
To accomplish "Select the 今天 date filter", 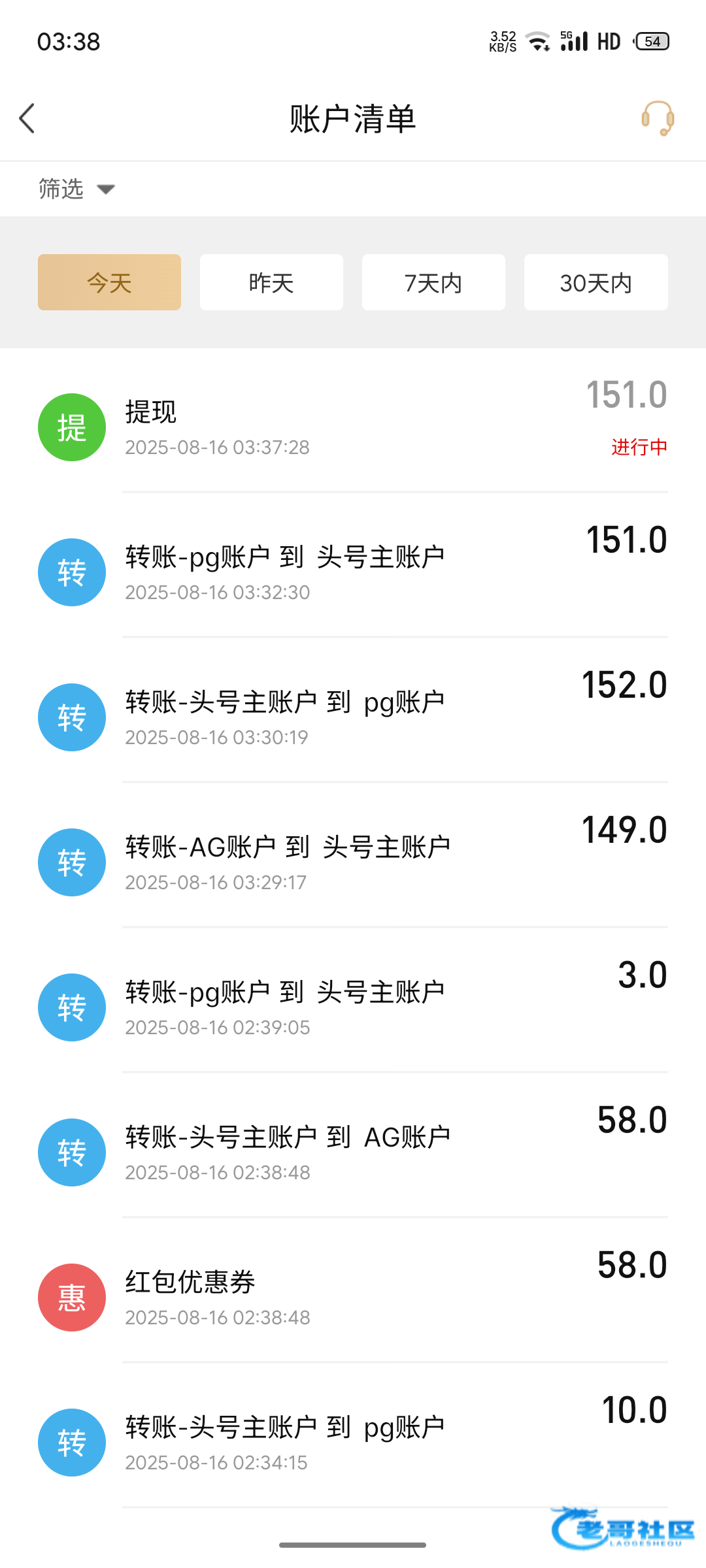I will (109, 282).
